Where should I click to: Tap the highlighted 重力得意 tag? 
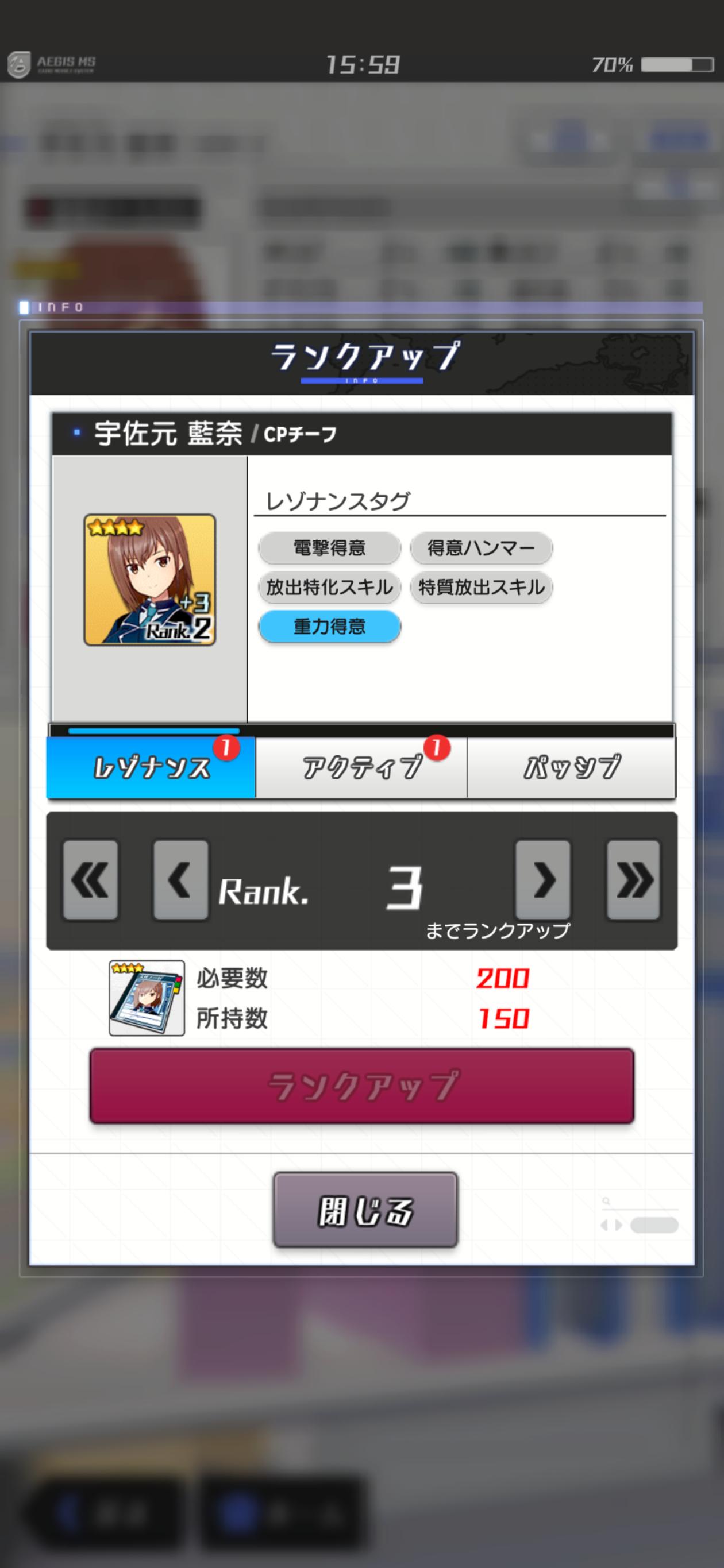click(329, 627)
